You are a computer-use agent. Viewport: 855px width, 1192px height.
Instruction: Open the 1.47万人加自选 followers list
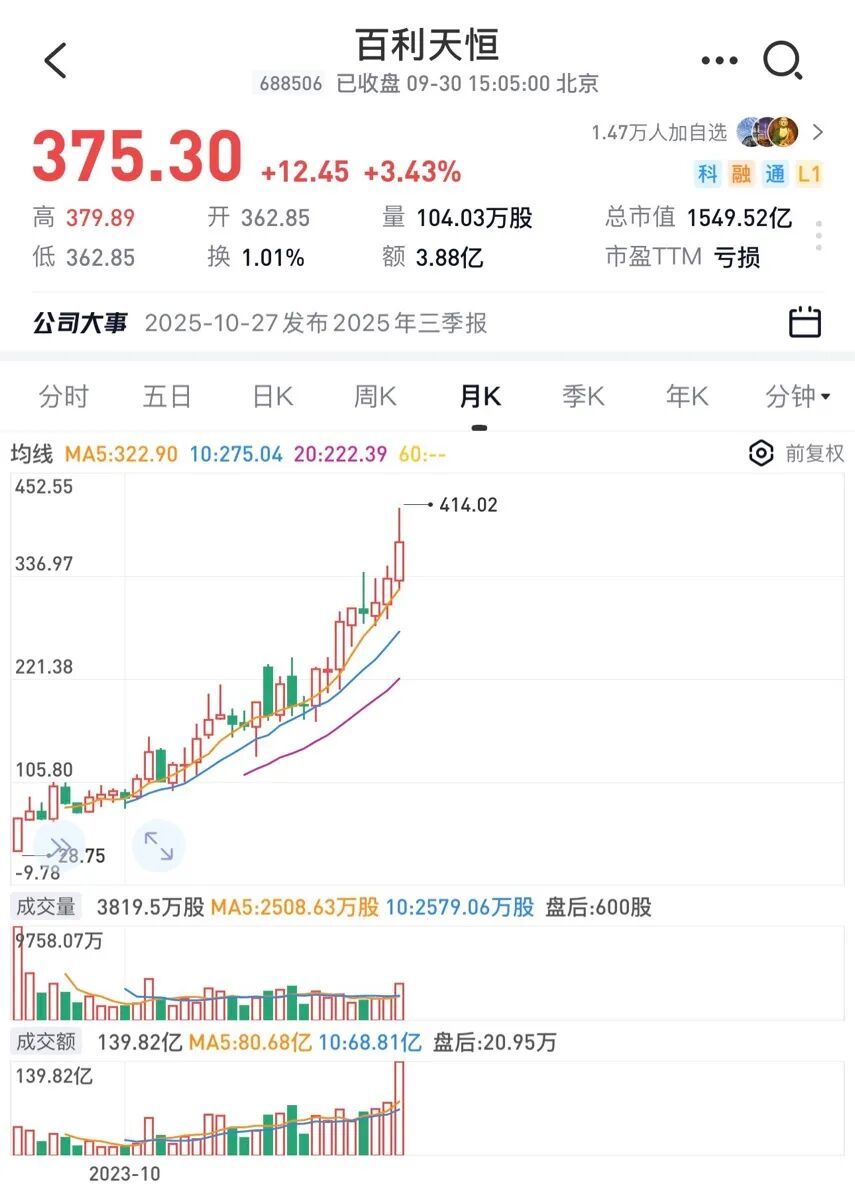click(708, 132)
